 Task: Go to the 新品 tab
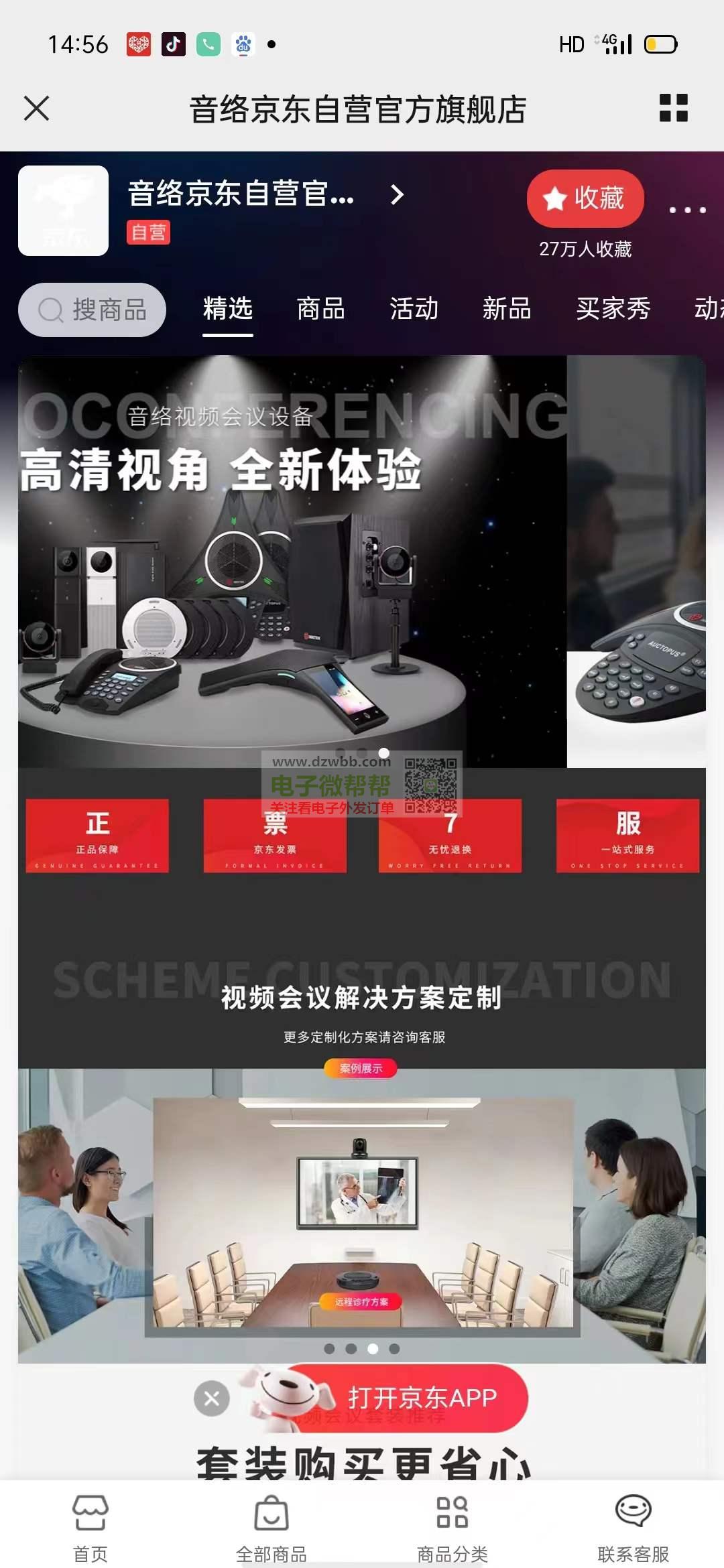(x=507, y=310)
